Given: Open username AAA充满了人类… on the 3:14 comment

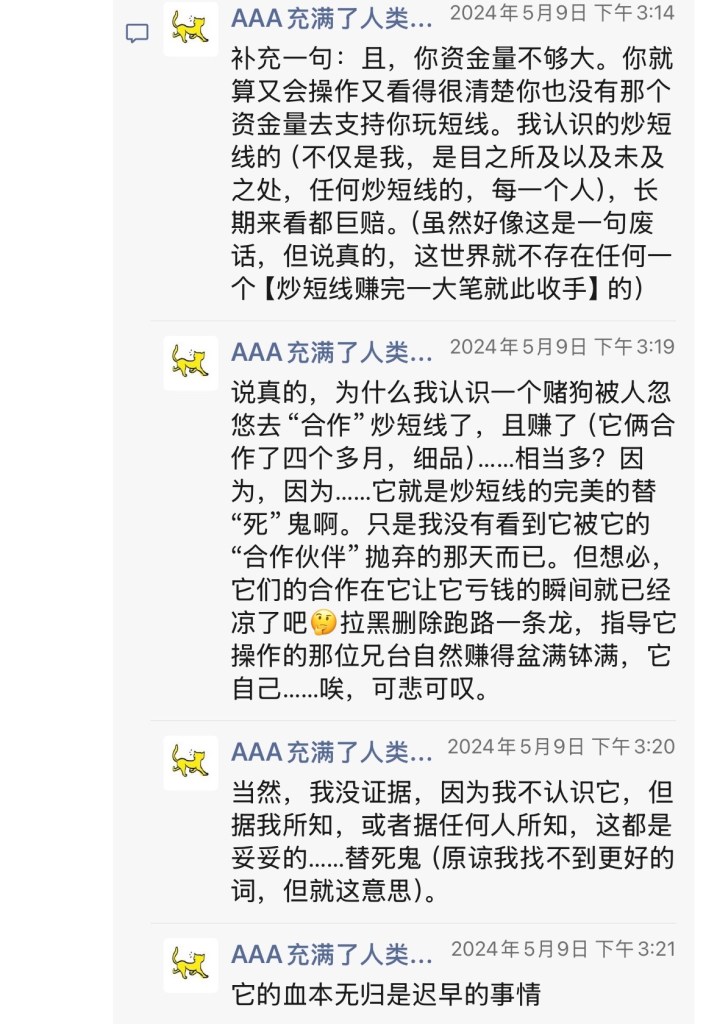Looking at the screenshot, I should [332, 17].
